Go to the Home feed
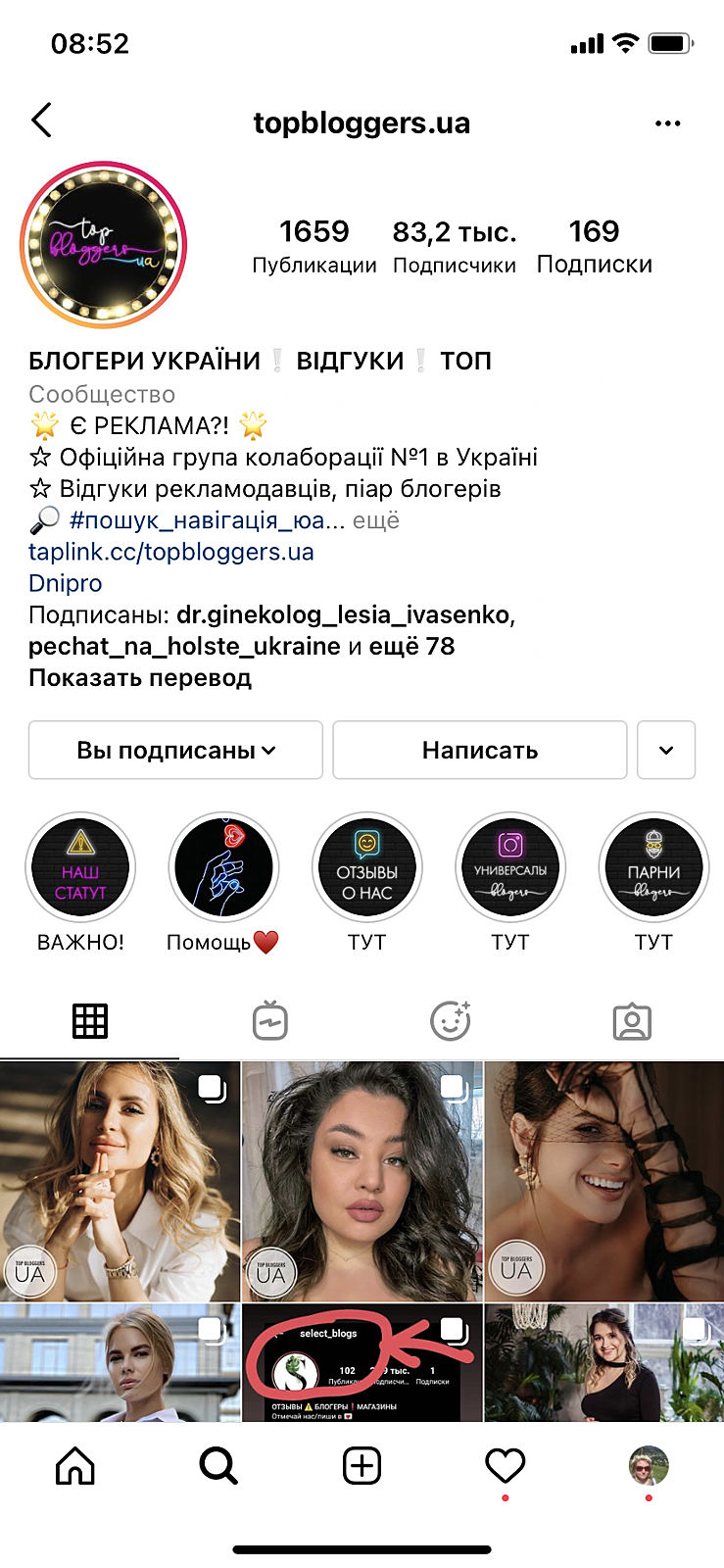 pyautogui.click(x=75, y=1466)
